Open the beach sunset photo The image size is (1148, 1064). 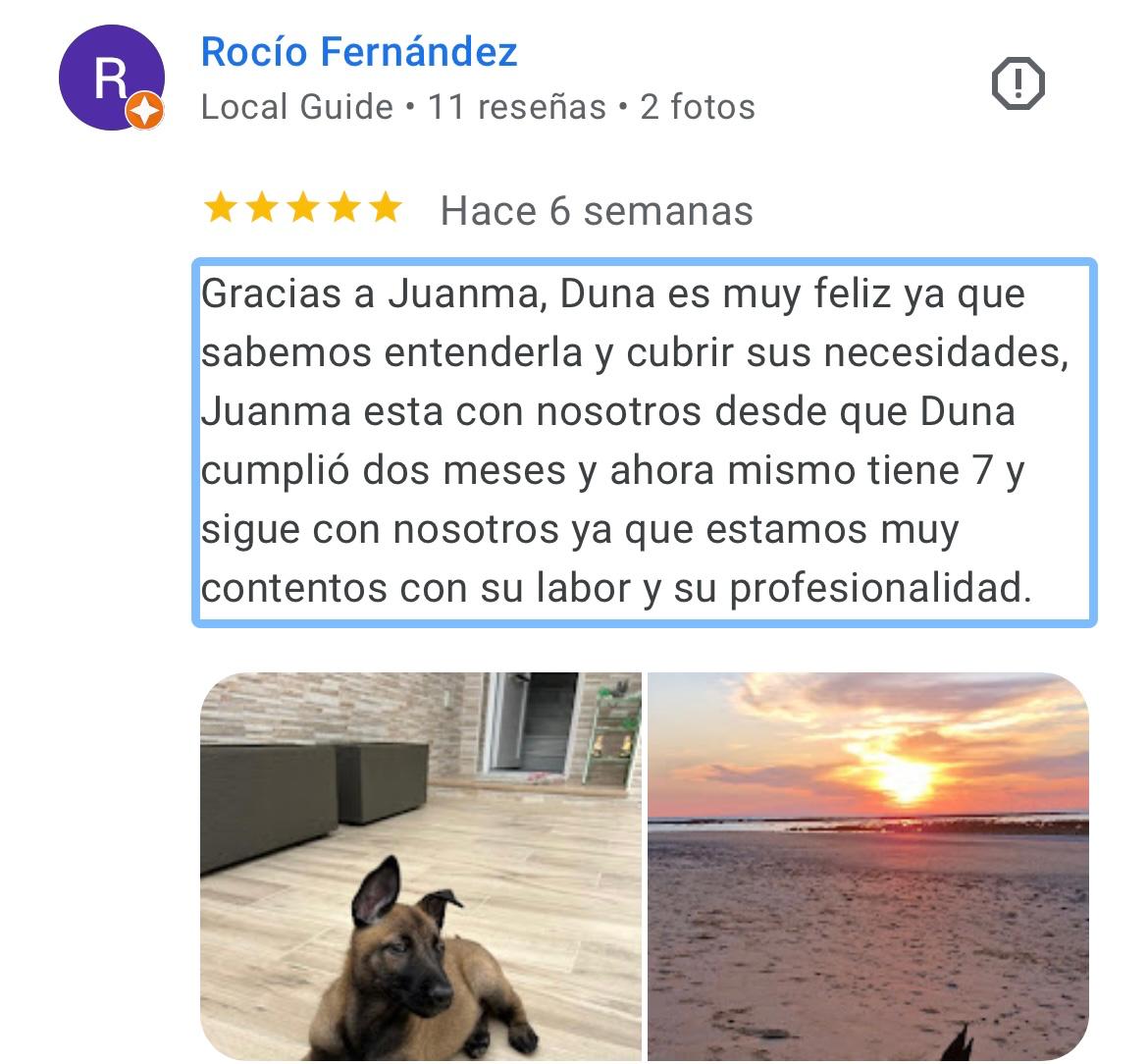point(867,864)
